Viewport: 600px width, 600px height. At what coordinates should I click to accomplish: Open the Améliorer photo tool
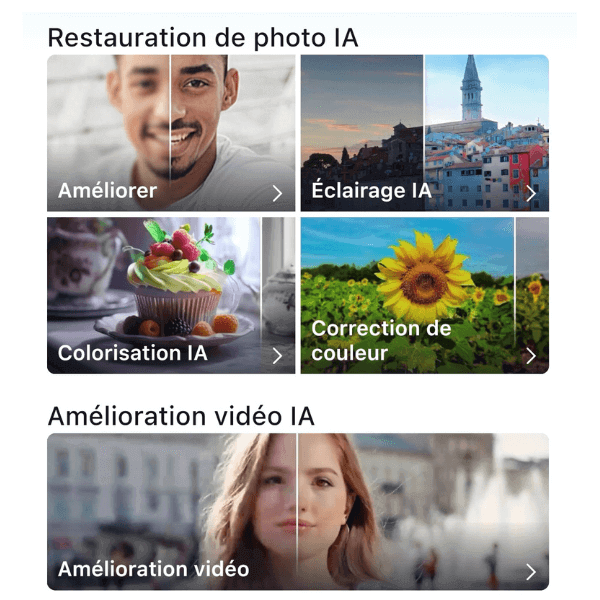171,133
